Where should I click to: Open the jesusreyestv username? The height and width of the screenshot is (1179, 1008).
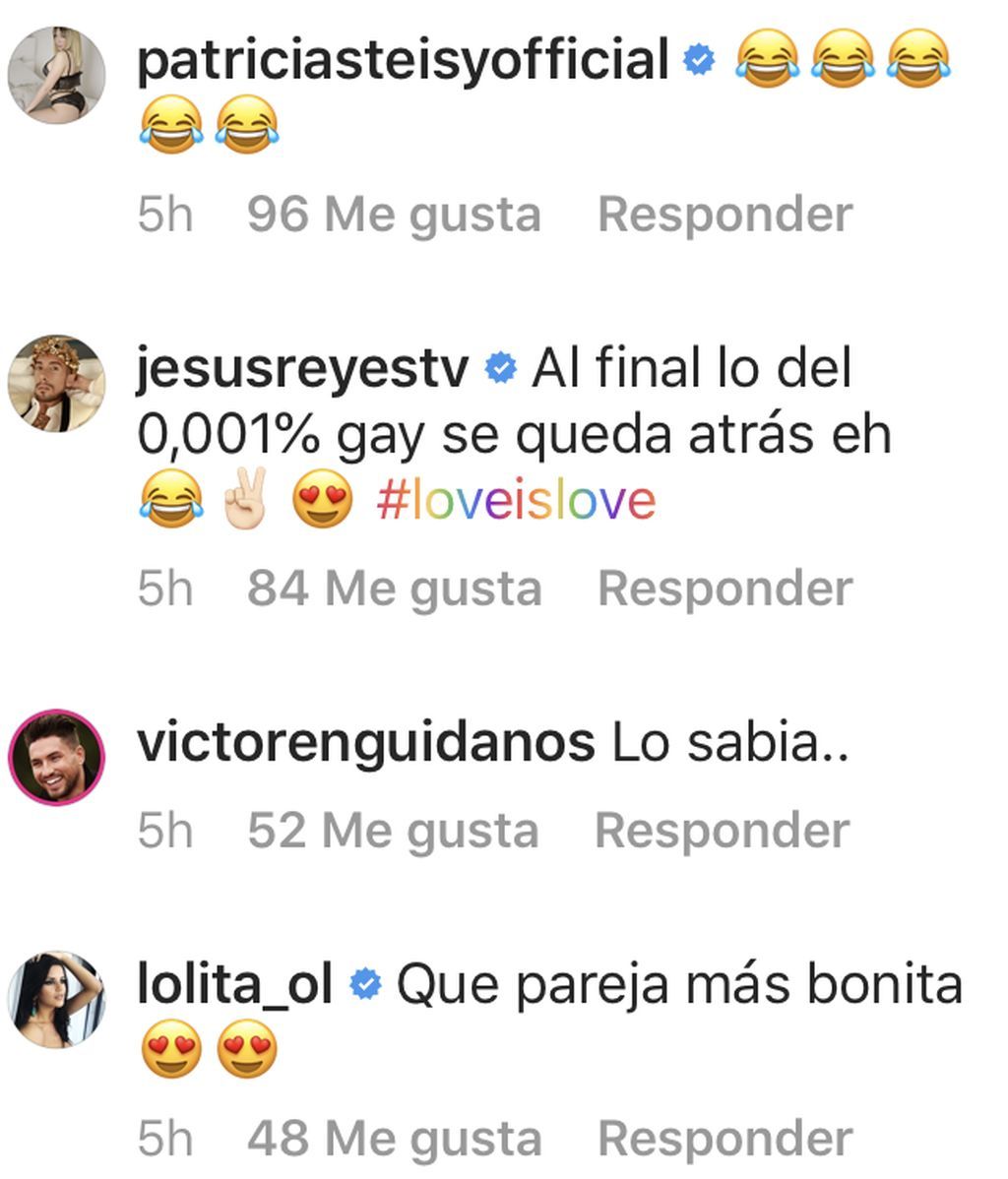(301, 369)
